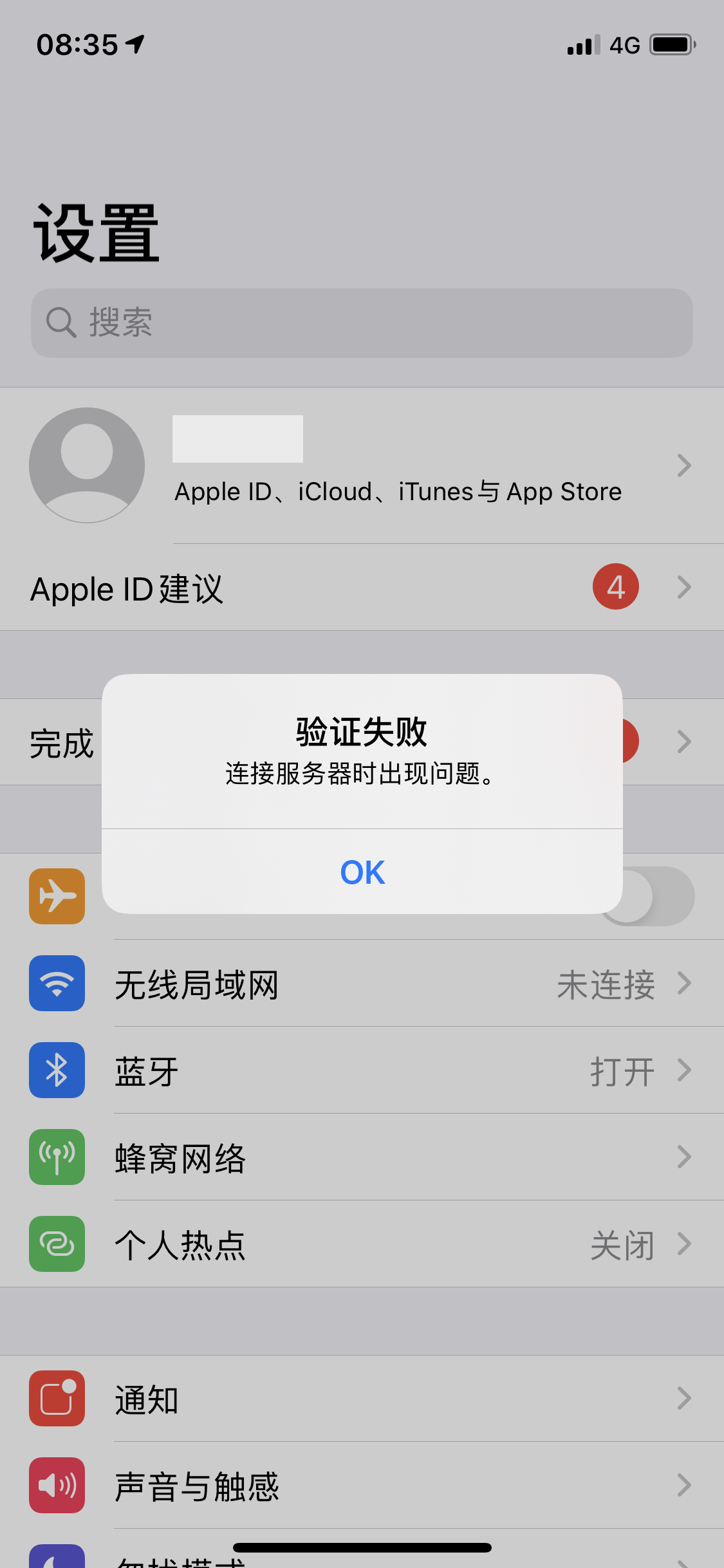Screen dimensions: 724x1568
Task: Open 通知 settings
Action: [362, 1399]
